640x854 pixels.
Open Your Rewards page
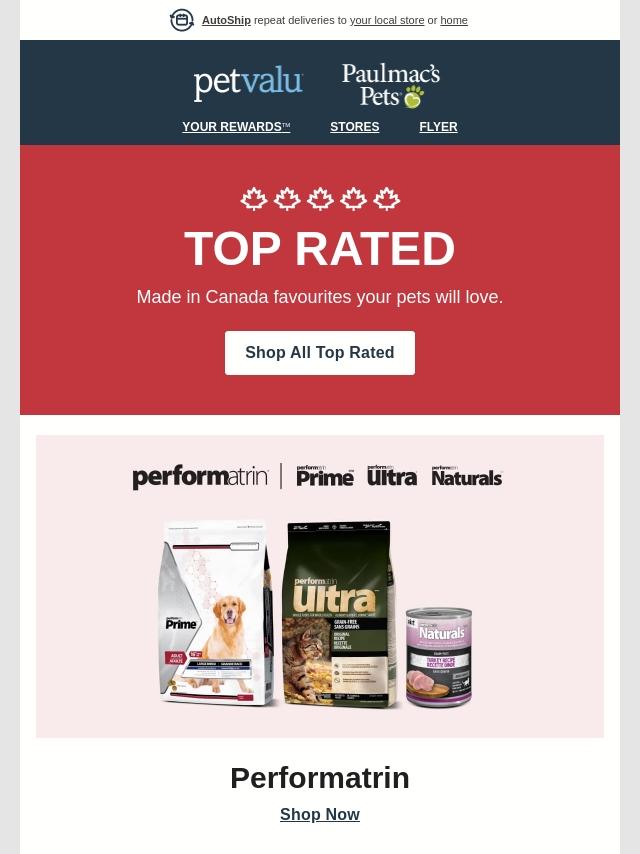(236, 126)
